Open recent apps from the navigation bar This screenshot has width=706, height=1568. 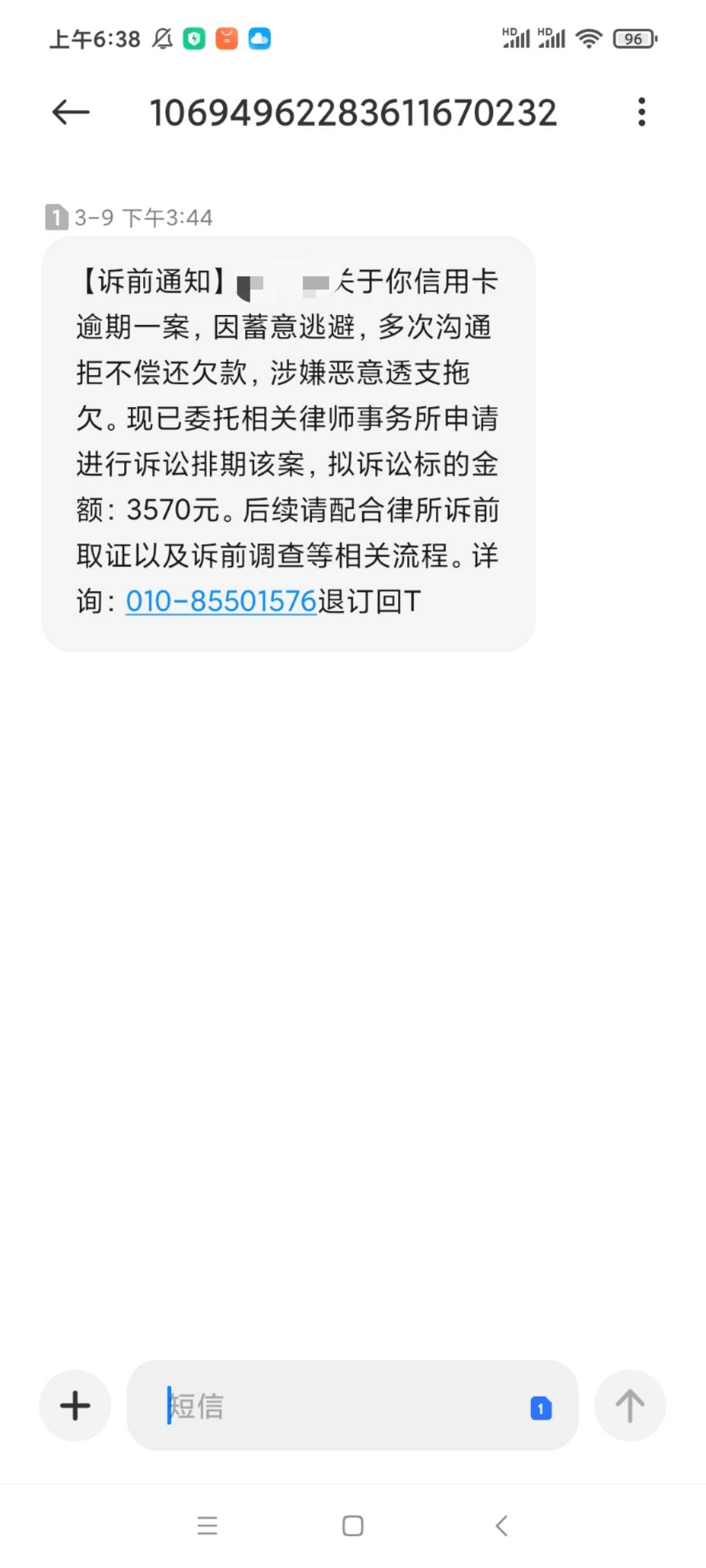pyautogui.click(x=207, y=1526)
